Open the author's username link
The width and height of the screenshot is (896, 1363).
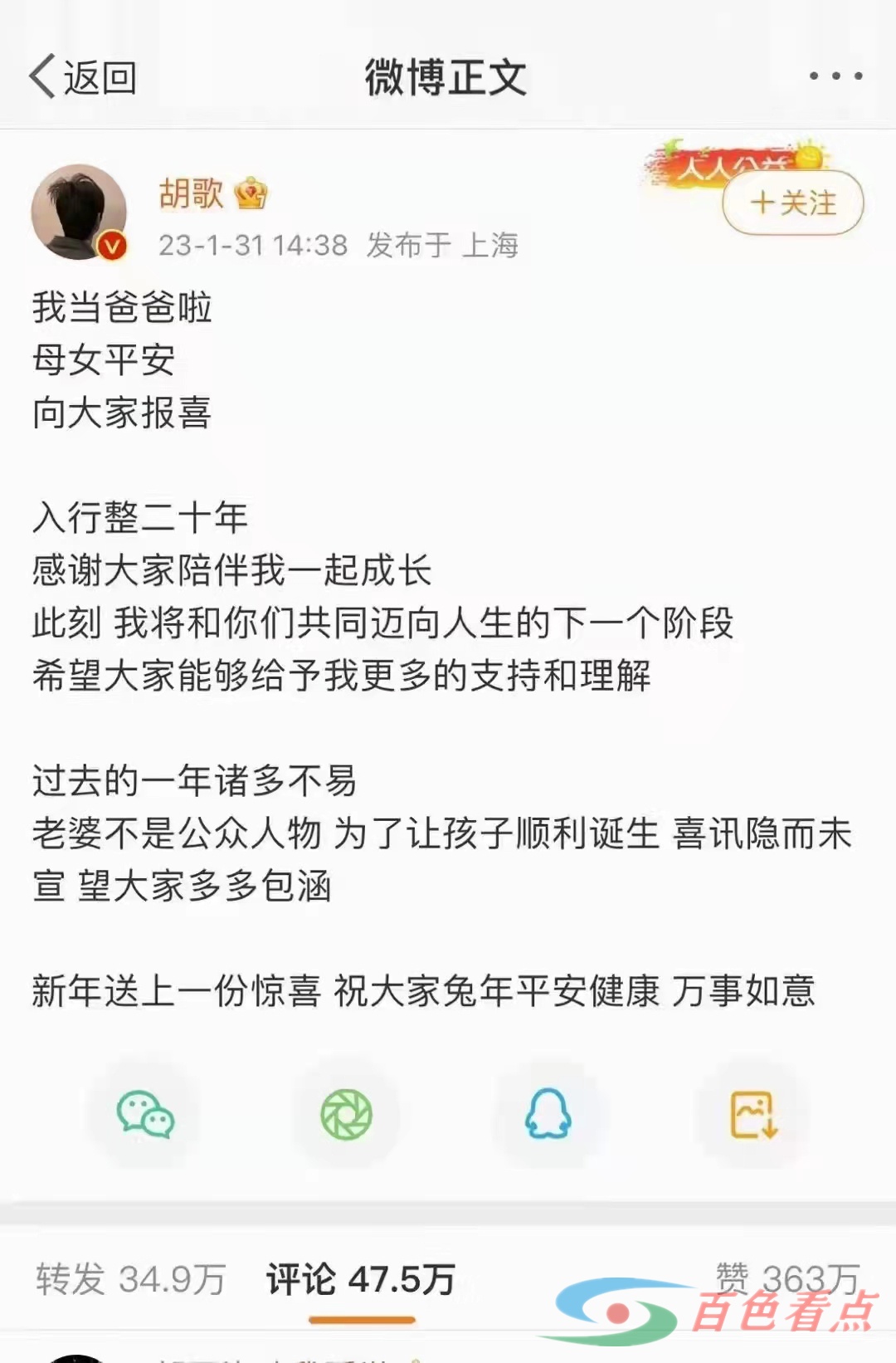(x=191, y=193)
